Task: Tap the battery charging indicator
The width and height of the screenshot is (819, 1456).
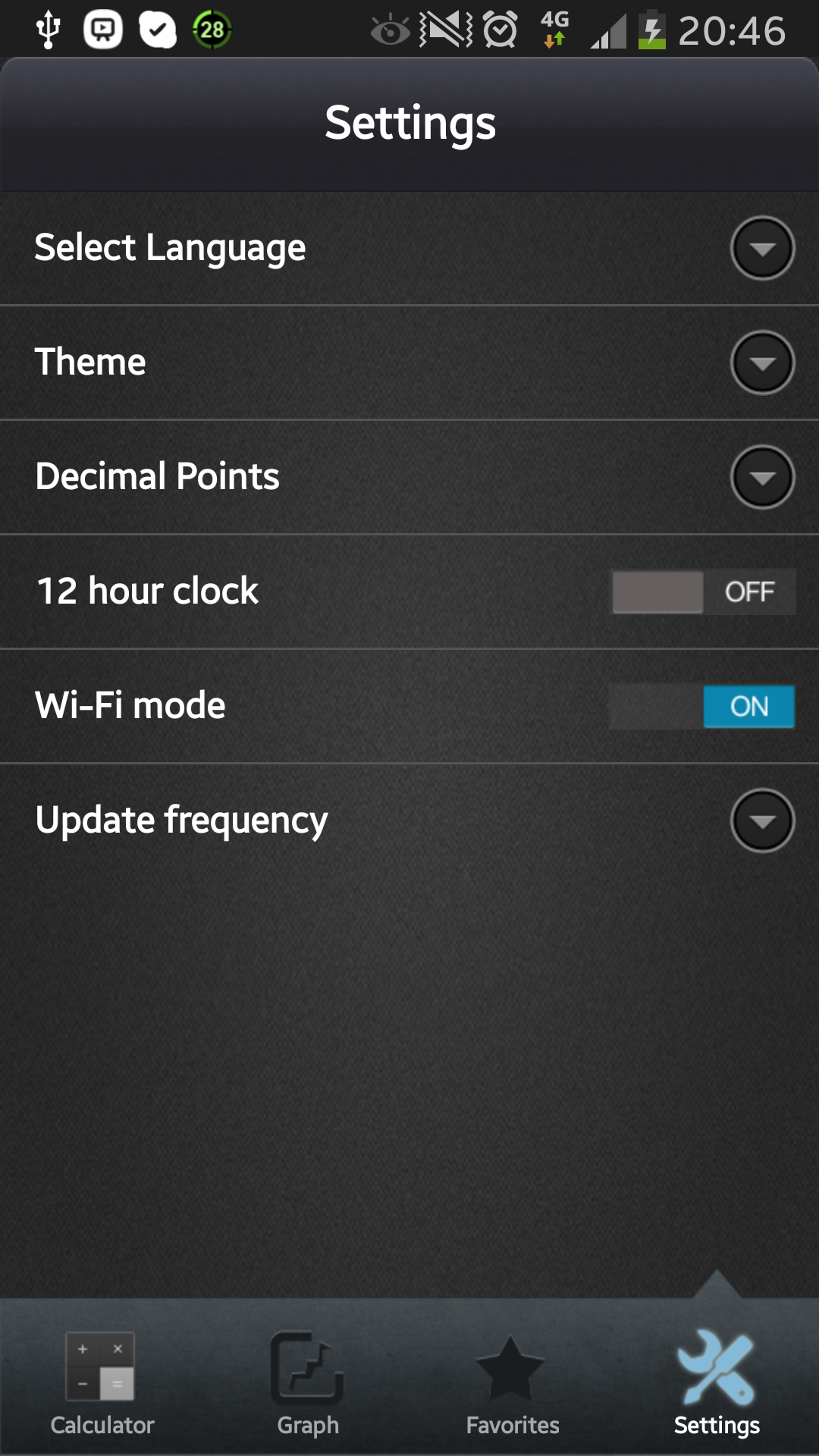Action: 653,29
